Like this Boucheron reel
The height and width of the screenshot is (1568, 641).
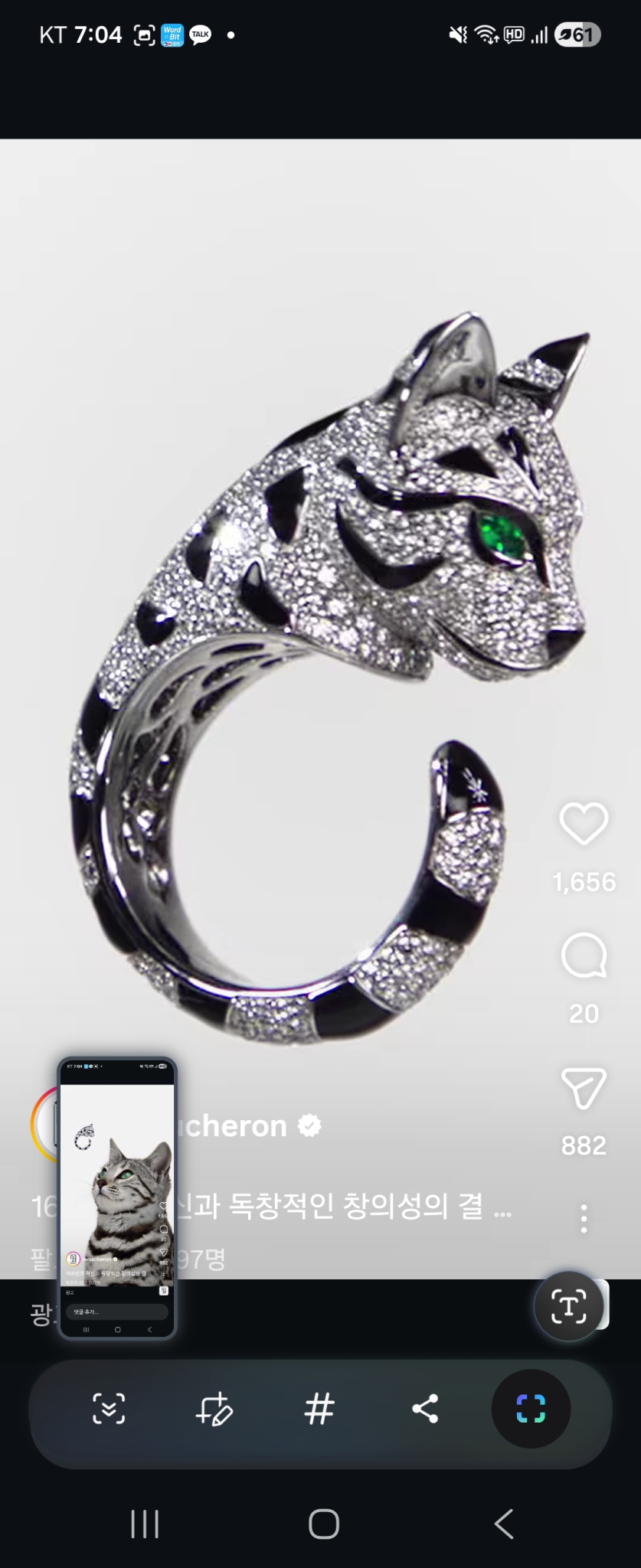tap(584, 824)
